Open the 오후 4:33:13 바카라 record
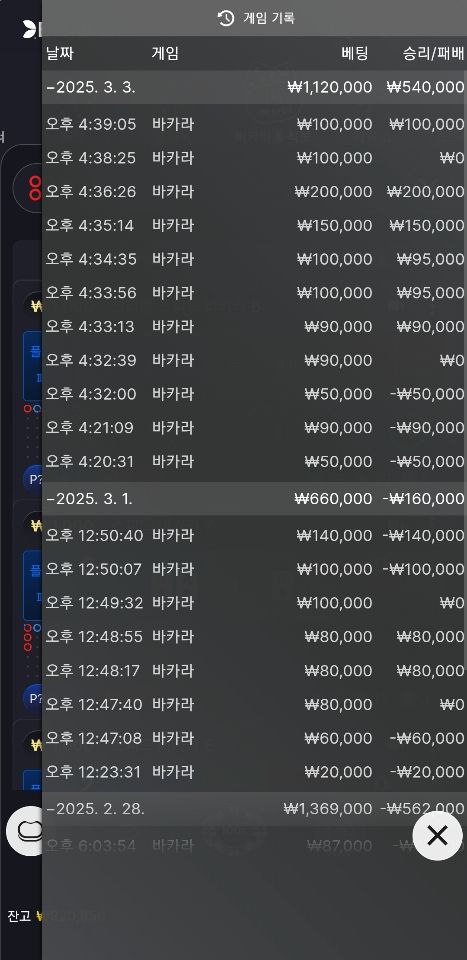This screenshot has width=467, height=960. pyautogui.click(x=255, y=326)
